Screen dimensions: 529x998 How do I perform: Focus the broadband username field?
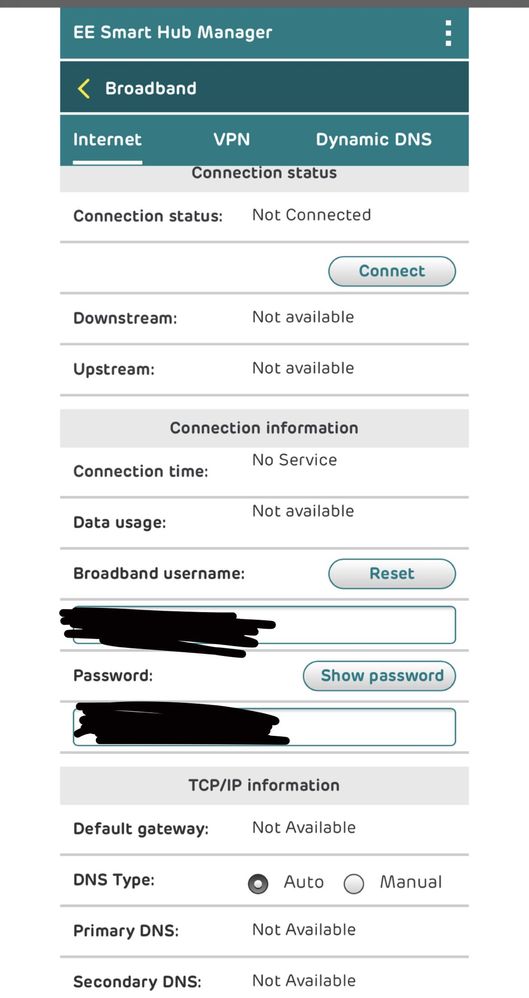264,625
